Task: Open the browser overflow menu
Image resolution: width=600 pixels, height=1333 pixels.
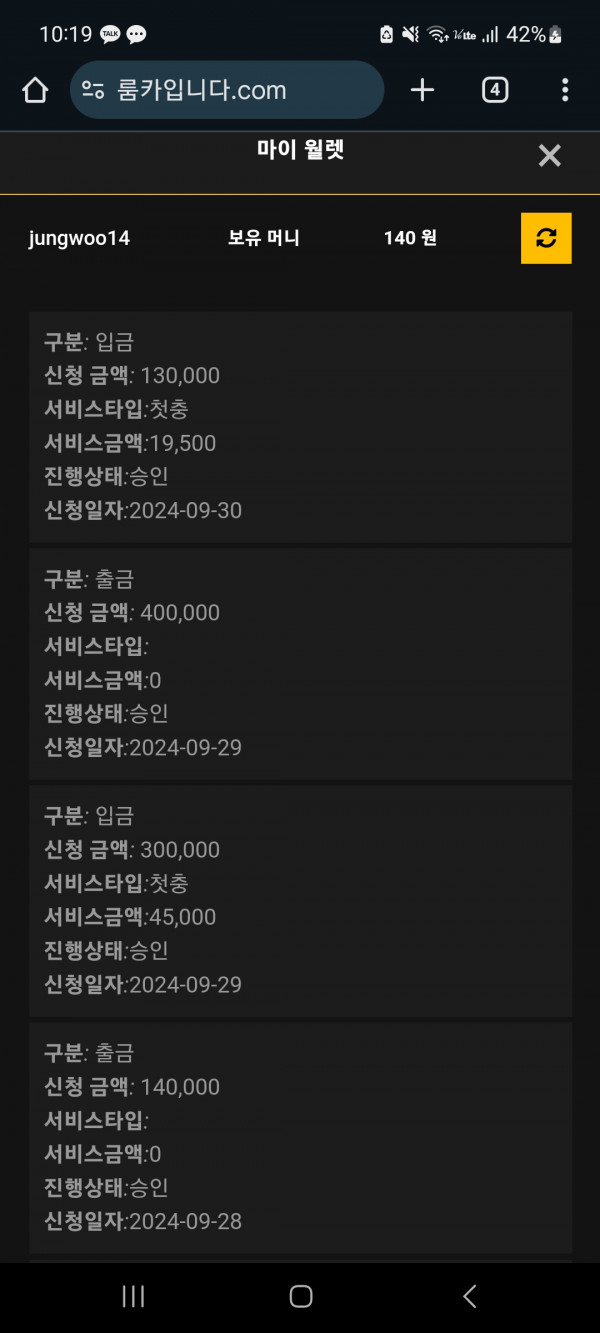Action: pyautogui.click(x=565, y=90)
